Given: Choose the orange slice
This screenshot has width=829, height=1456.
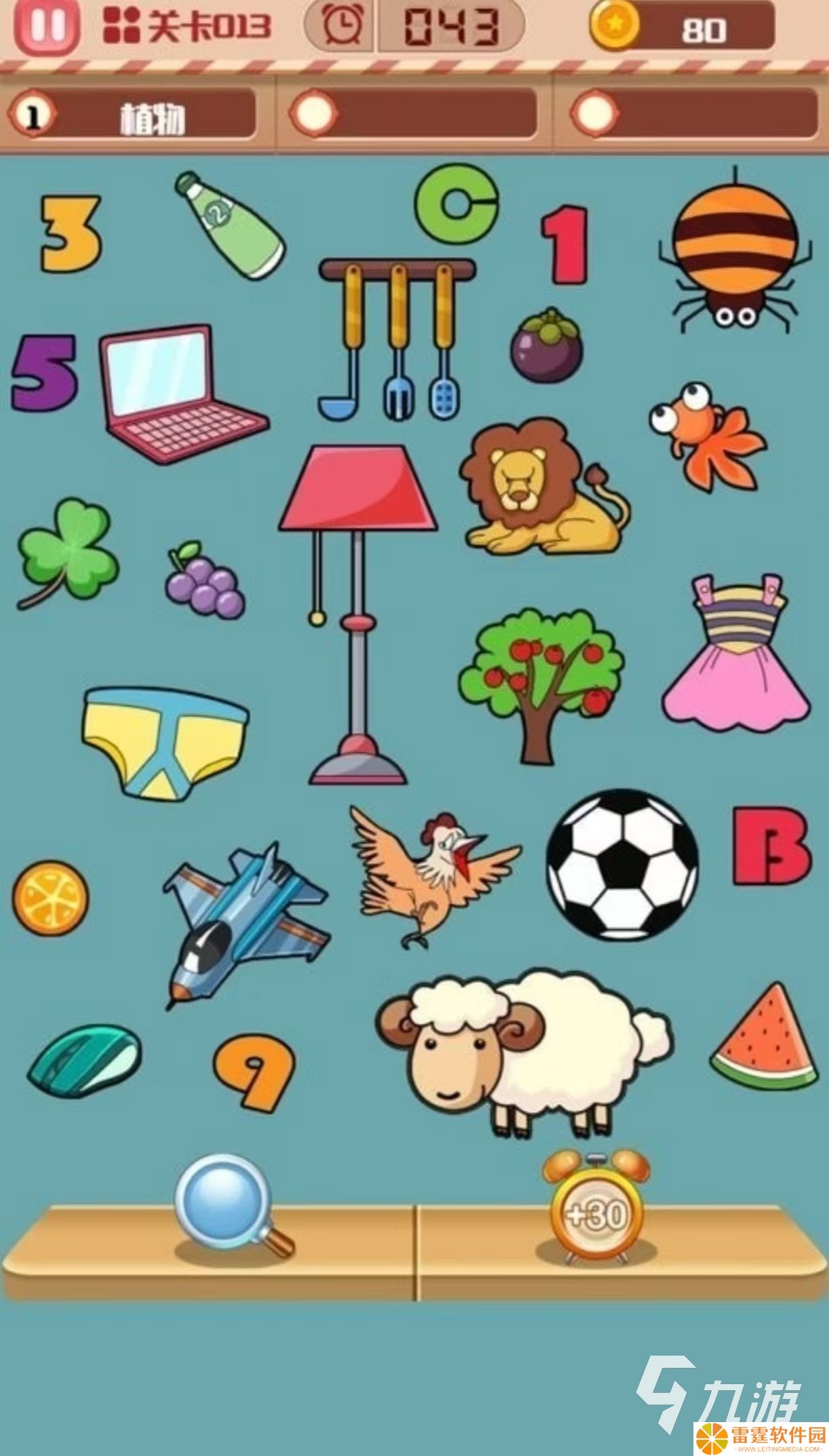Looking at the screenshot, I should [x=50, y=898].
